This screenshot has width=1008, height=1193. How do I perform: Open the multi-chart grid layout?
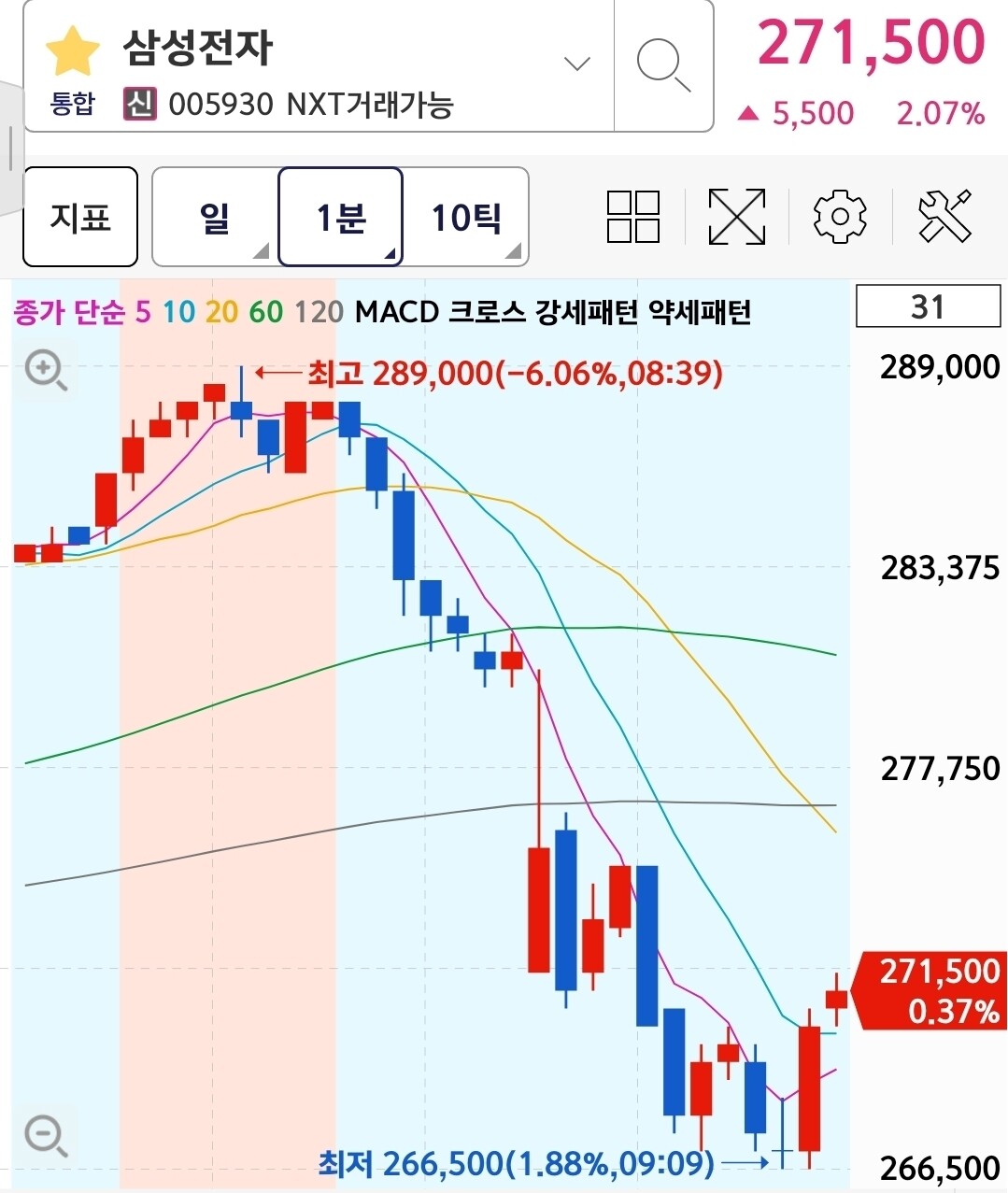tap(633, 217)
